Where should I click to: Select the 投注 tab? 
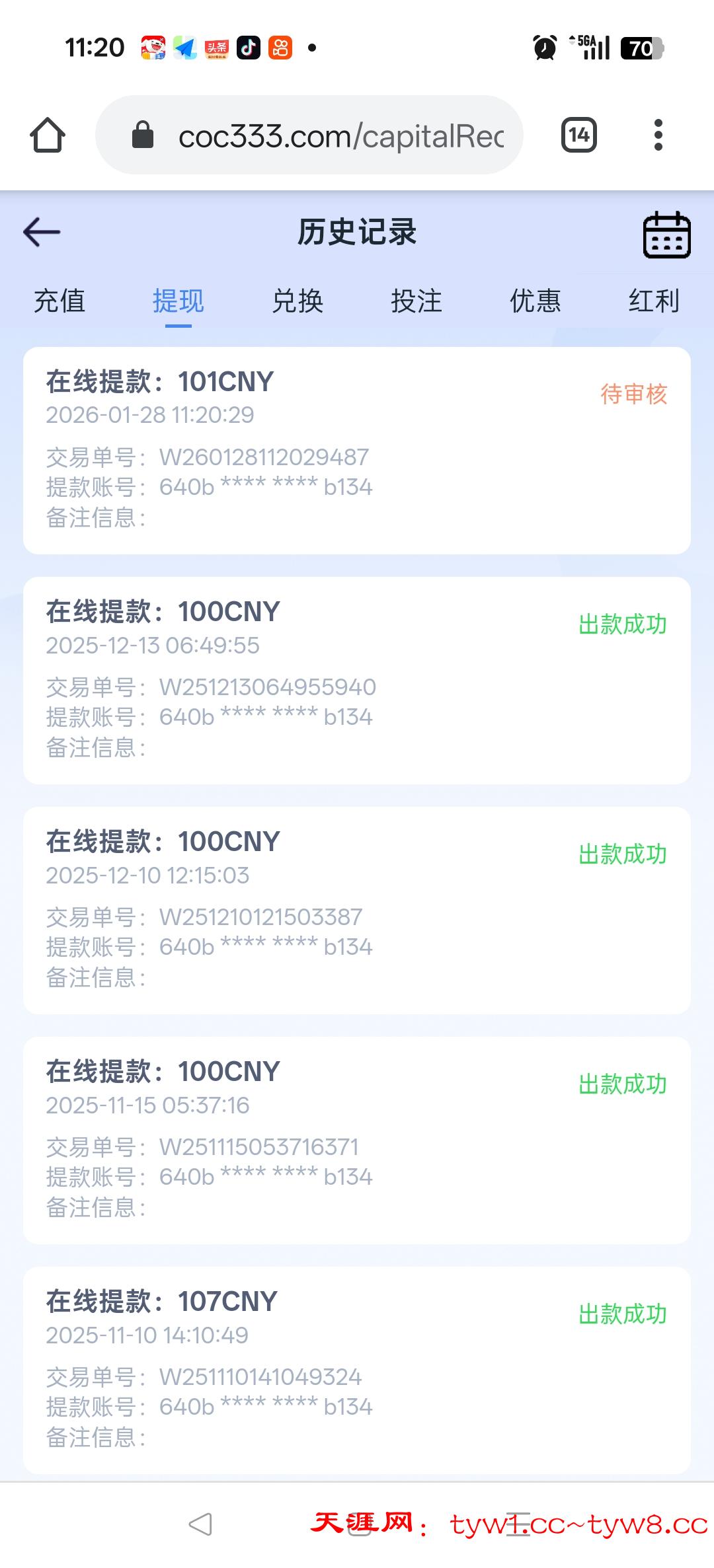418,301
